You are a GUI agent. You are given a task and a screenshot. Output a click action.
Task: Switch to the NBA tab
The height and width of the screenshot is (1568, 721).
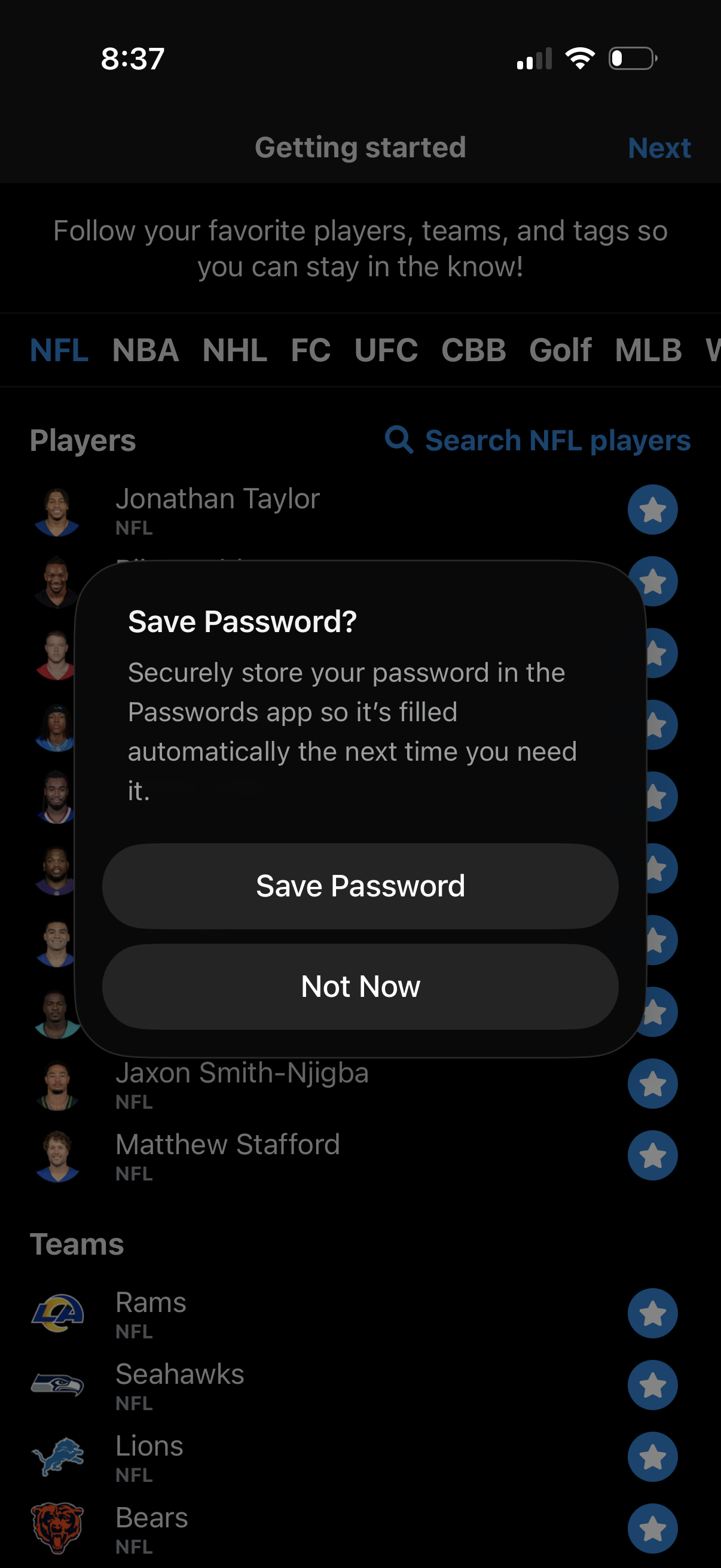145,349
